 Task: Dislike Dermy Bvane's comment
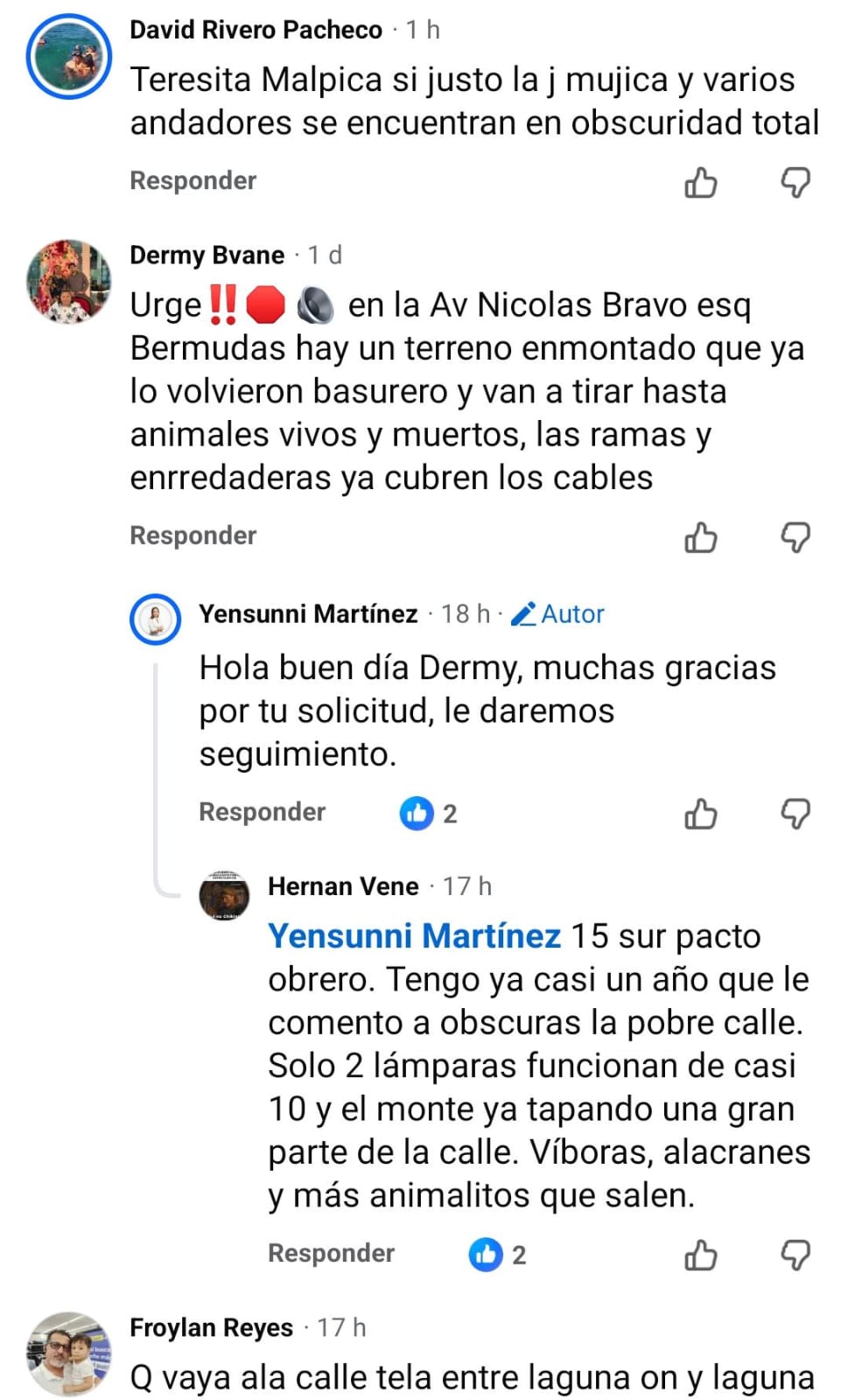[x=795, y=537]
